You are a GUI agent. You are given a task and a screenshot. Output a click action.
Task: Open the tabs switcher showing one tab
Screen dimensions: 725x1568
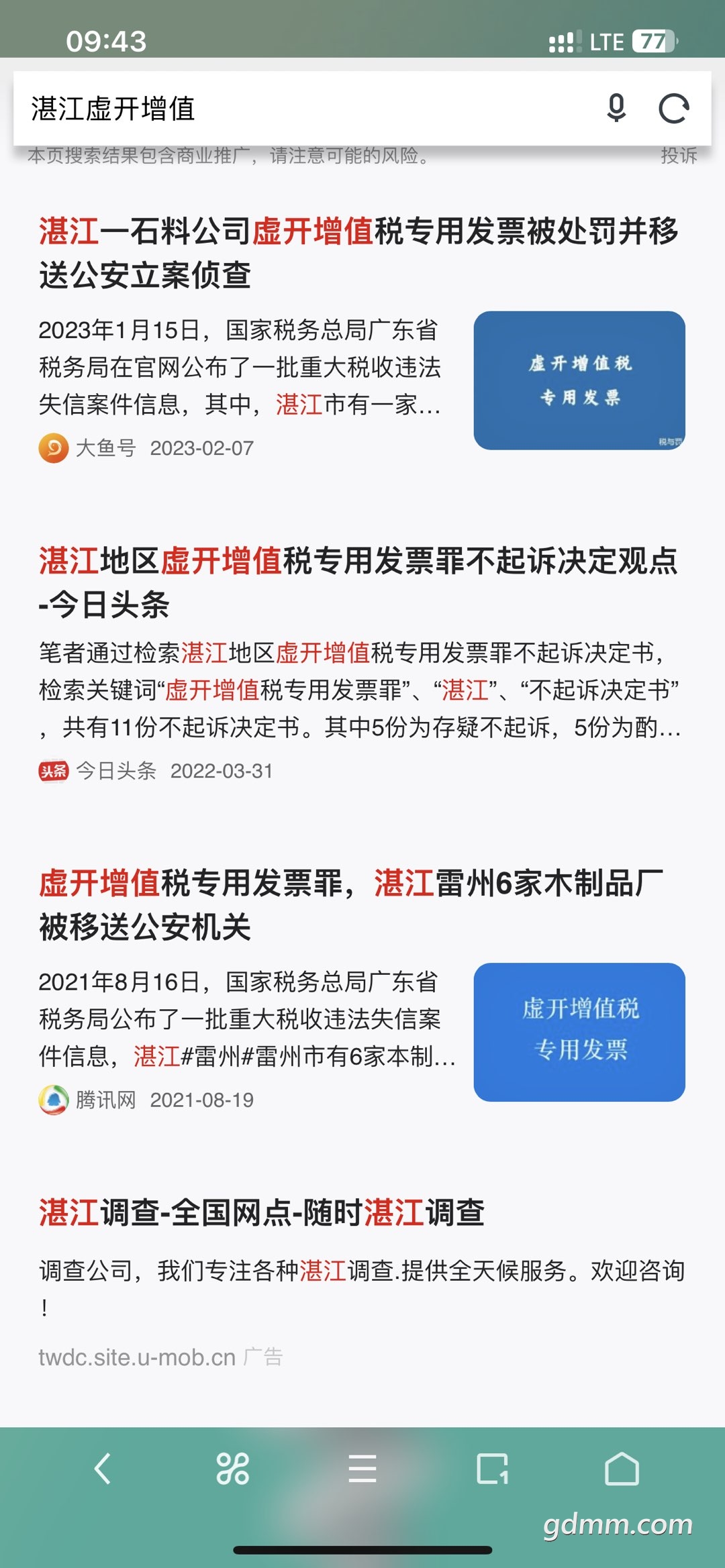492,1468
